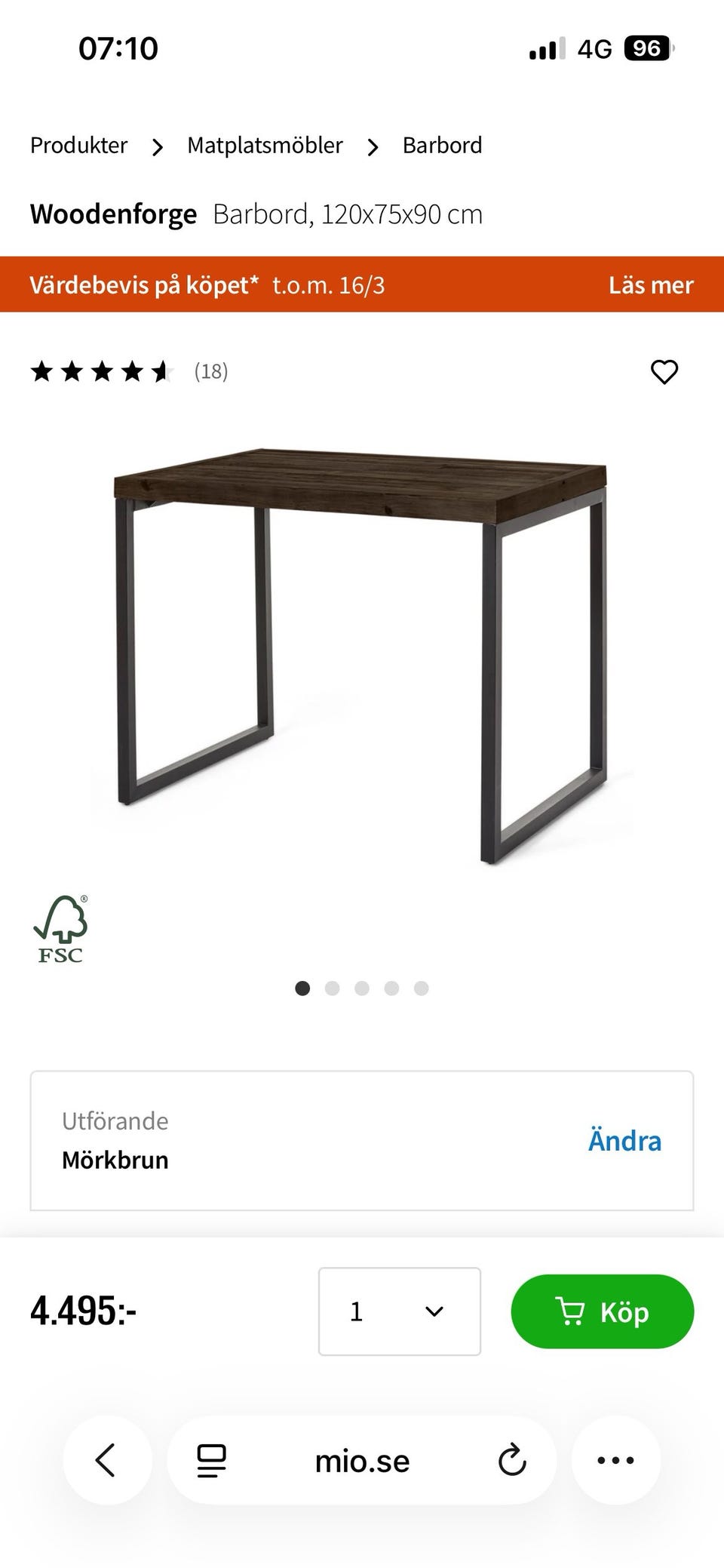Click Läs mer in the orange banner

652,285
